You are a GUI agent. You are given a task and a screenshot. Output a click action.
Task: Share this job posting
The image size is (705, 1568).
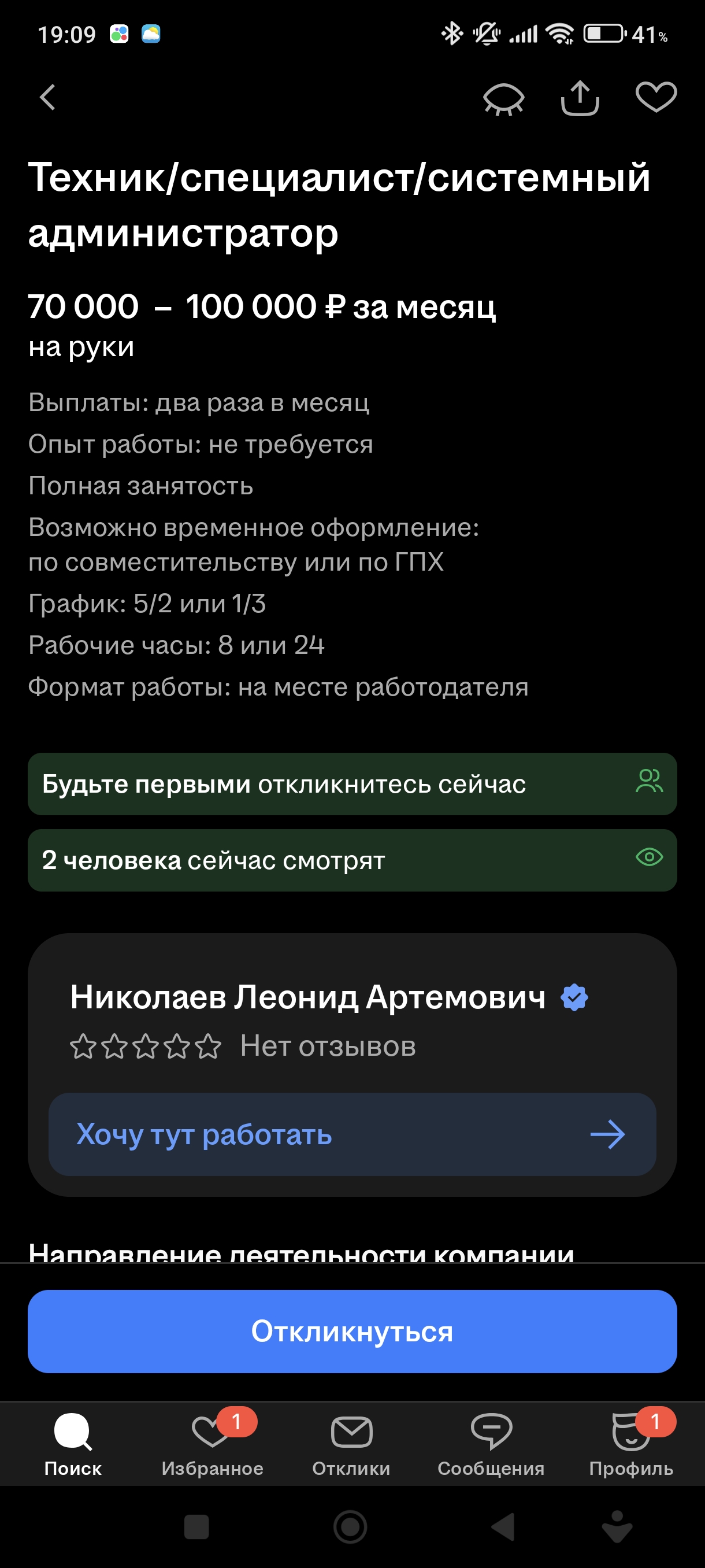click(x=580, y=97)
